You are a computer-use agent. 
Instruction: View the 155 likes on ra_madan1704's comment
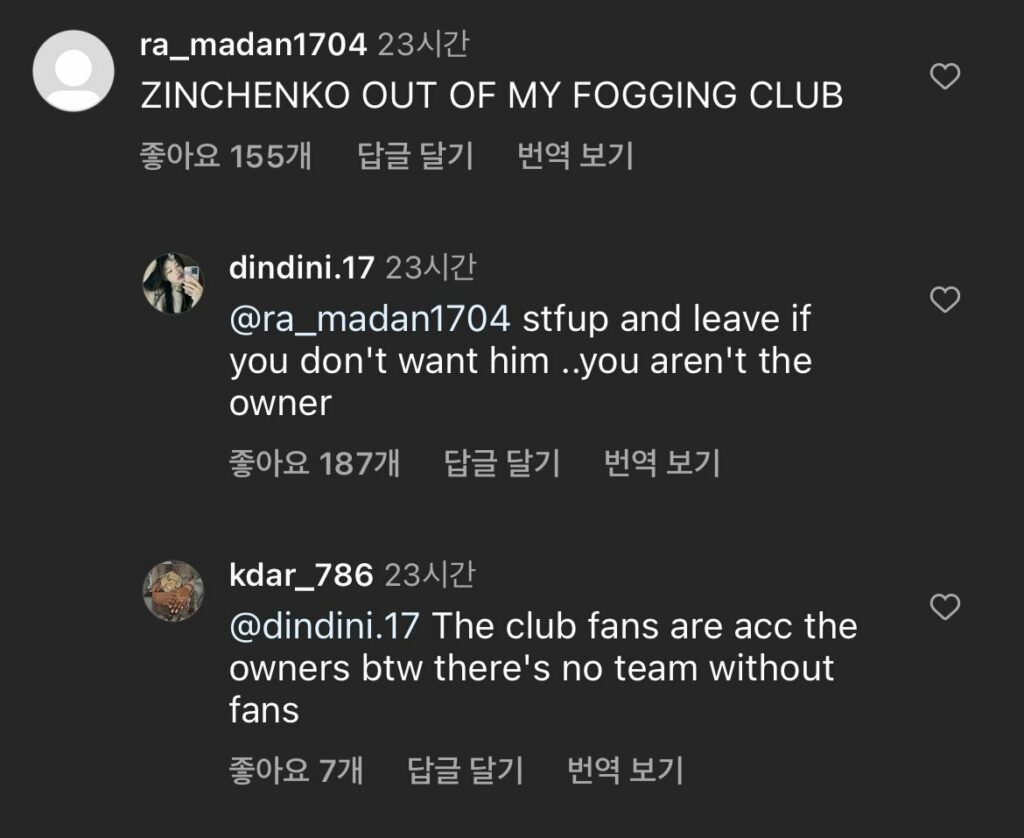(x=226, y=156)
